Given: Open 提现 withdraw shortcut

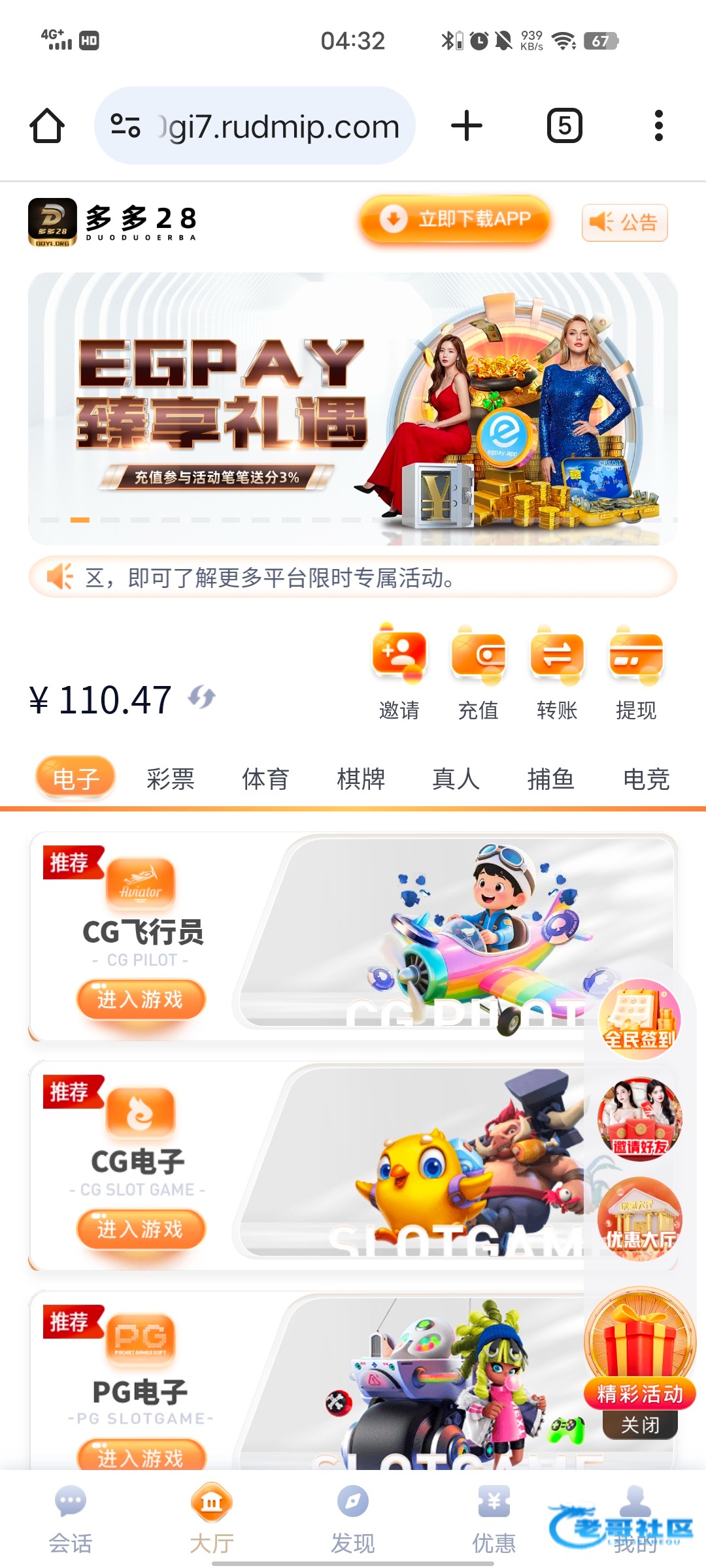Looking at the screenshot, I should [635, 673].
